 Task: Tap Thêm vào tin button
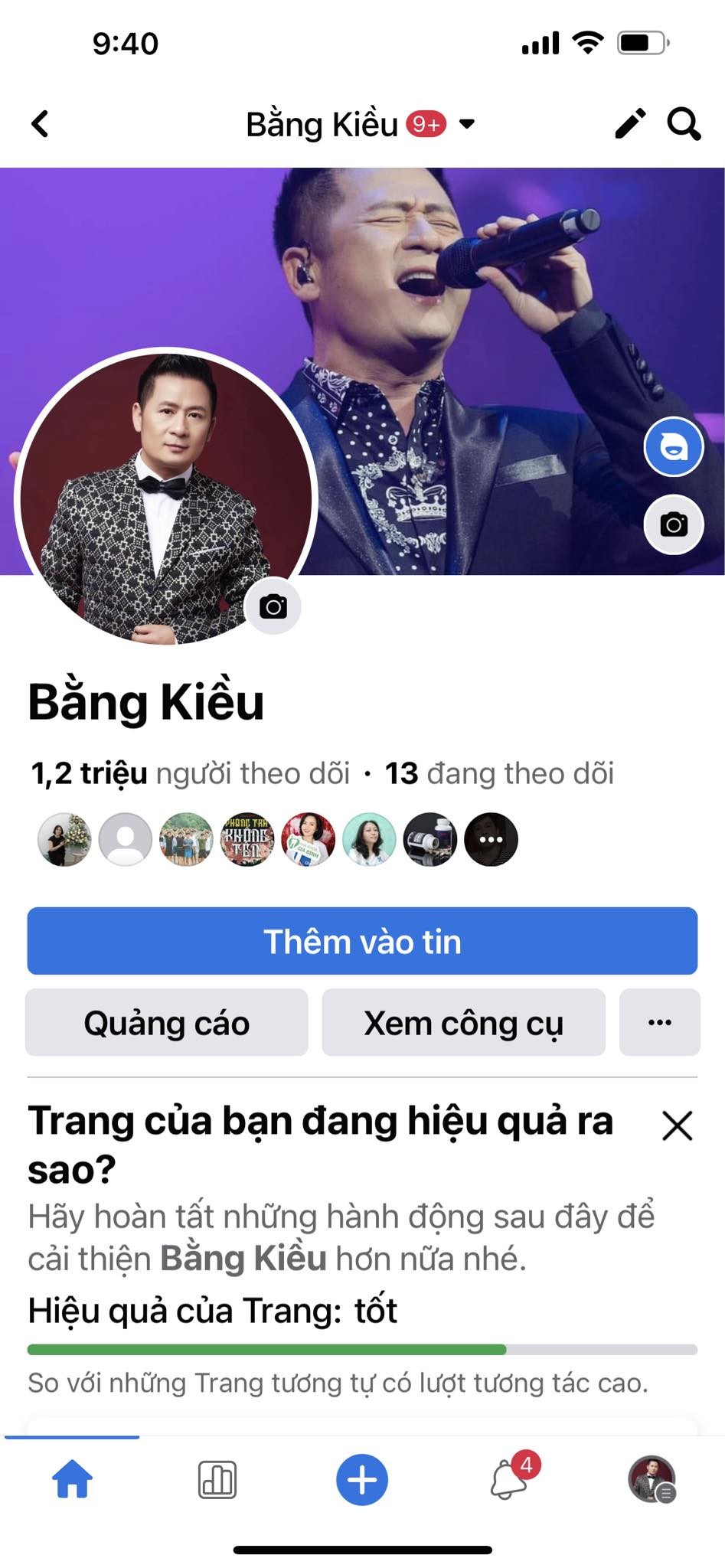(362, 942)
